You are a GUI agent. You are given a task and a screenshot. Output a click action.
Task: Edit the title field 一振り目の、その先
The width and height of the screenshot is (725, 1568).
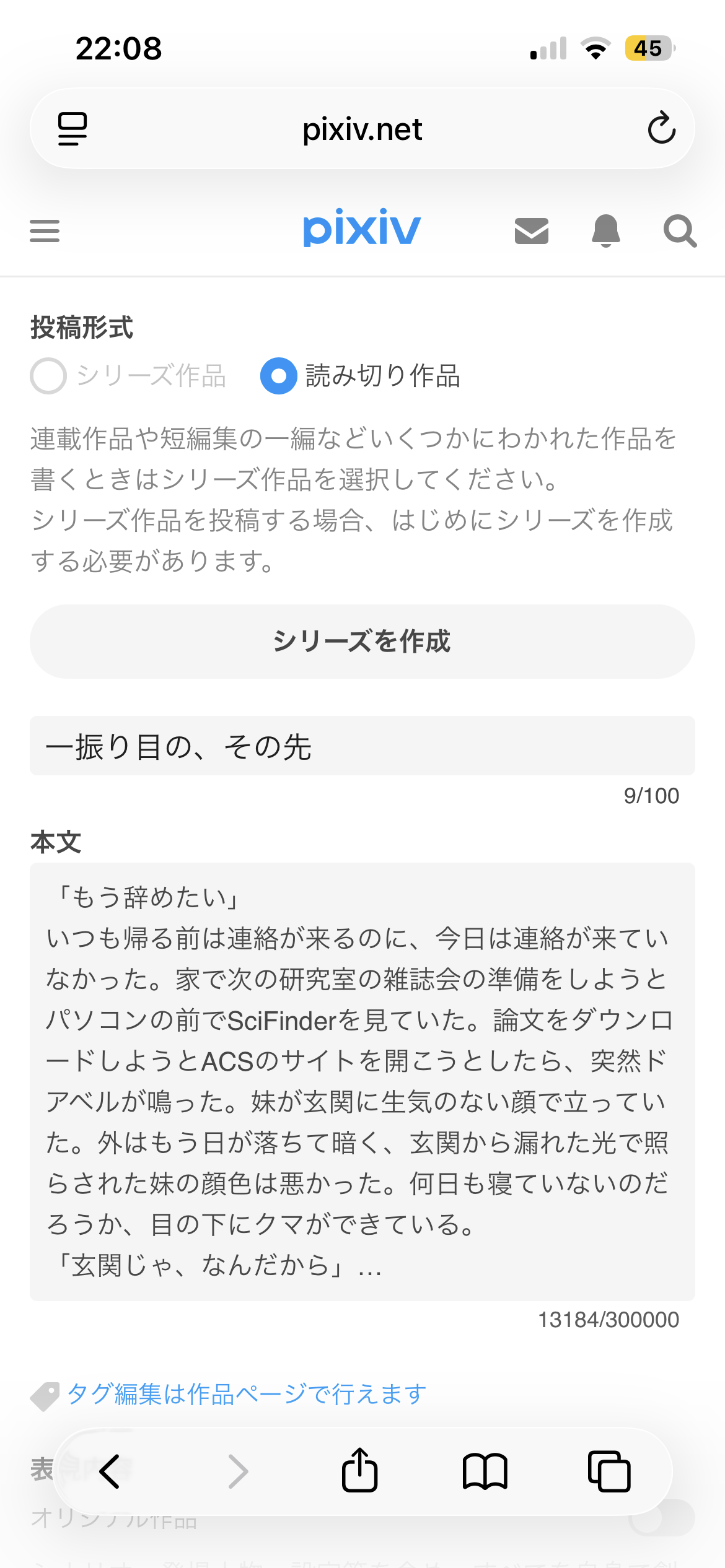click(362, 746)
